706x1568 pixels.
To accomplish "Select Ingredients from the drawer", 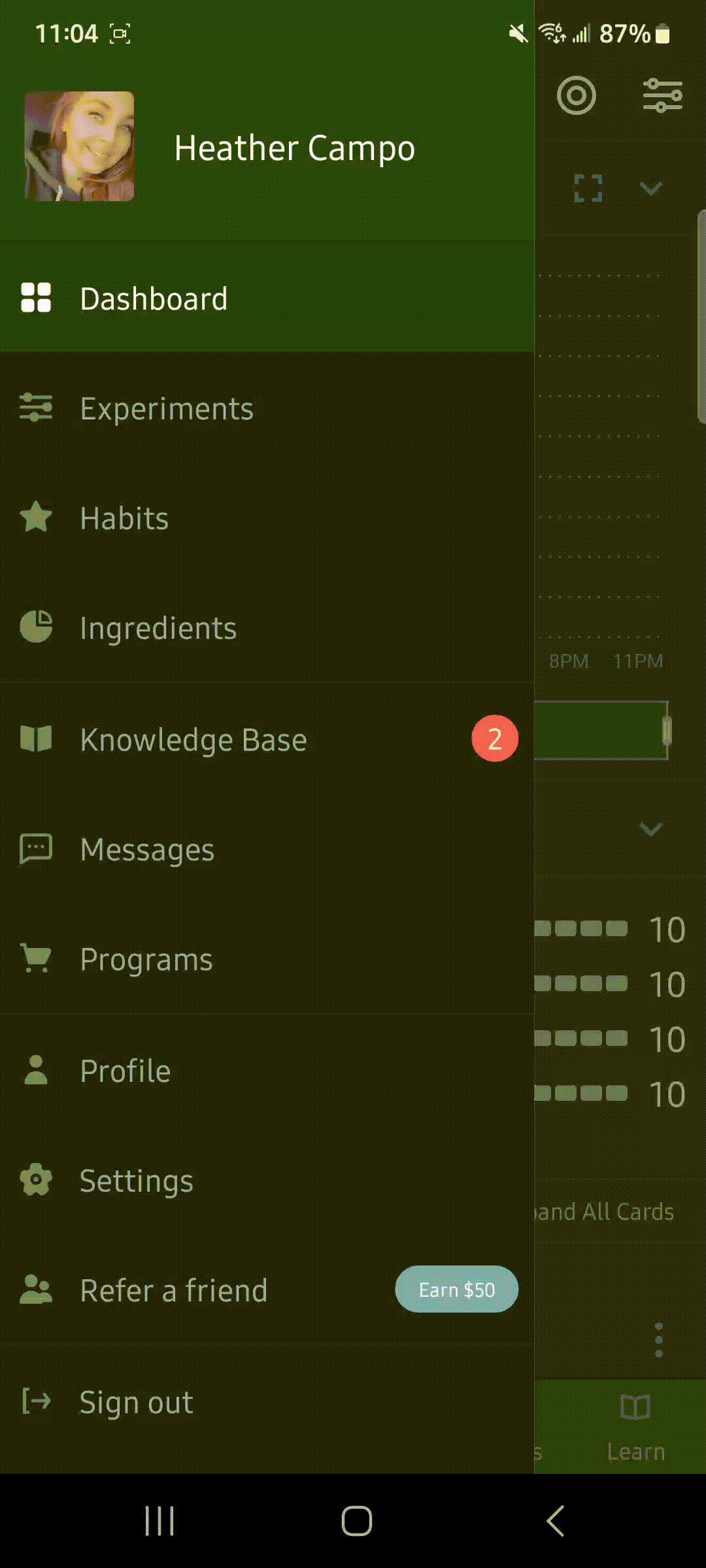I will click(267, 628).
